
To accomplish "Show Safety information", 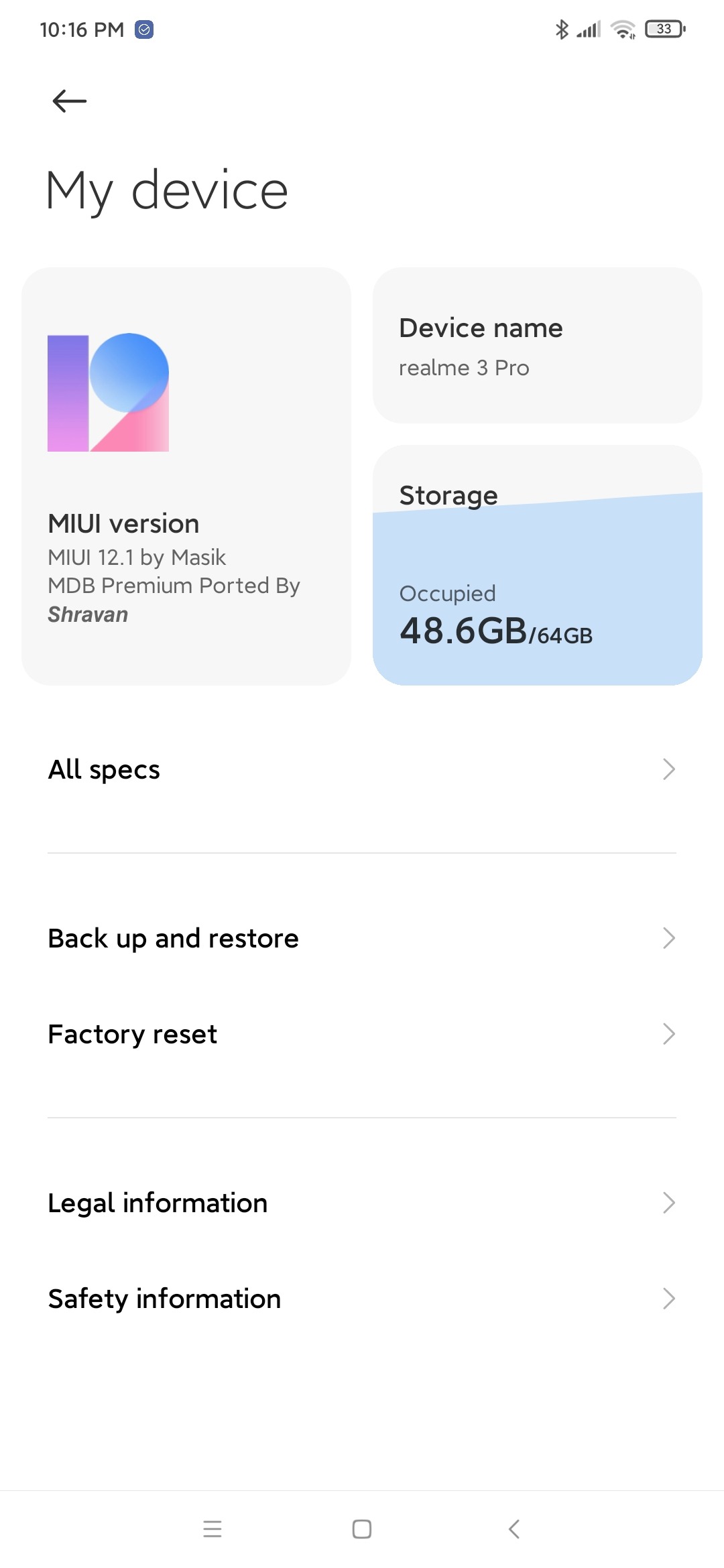I will pos(362,1299).
